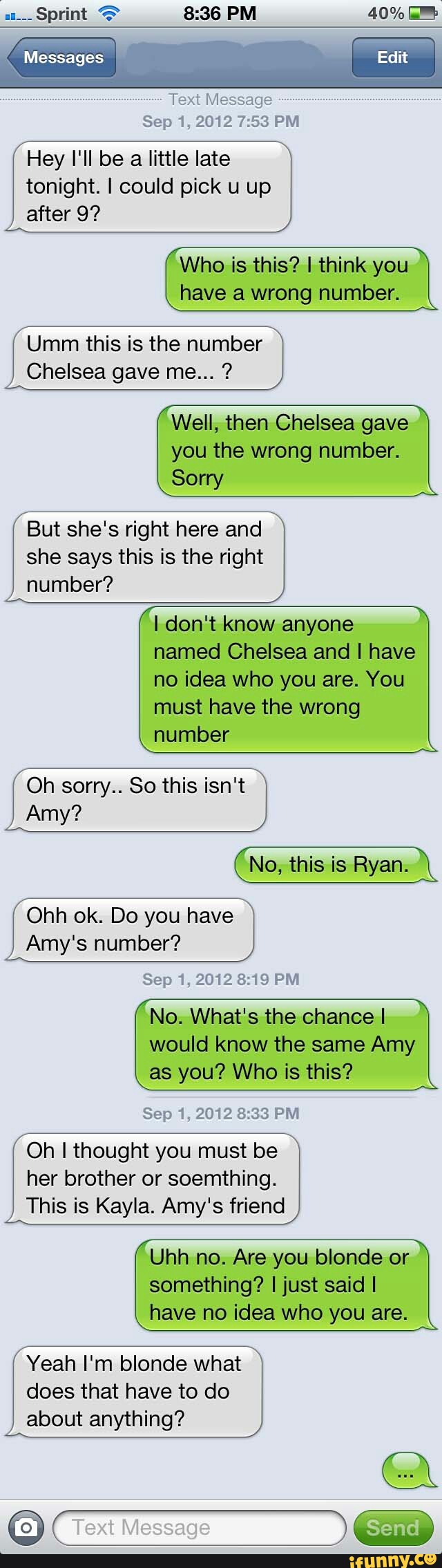Open the camera attachment icon
This screenshot has width=442, height=1568.
26,1527
